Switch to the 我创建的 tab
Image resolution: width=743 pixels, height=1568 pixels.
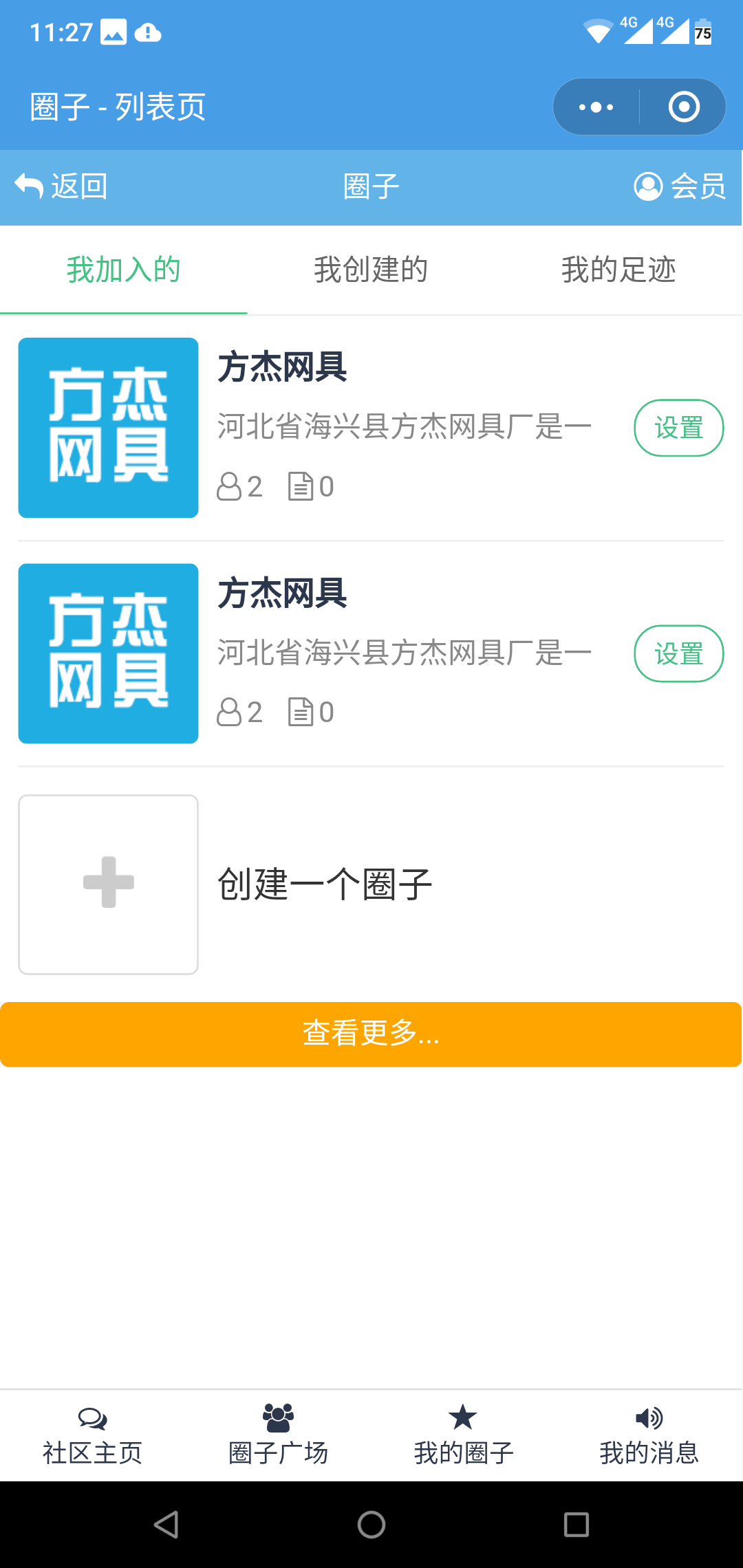[371, 270]
